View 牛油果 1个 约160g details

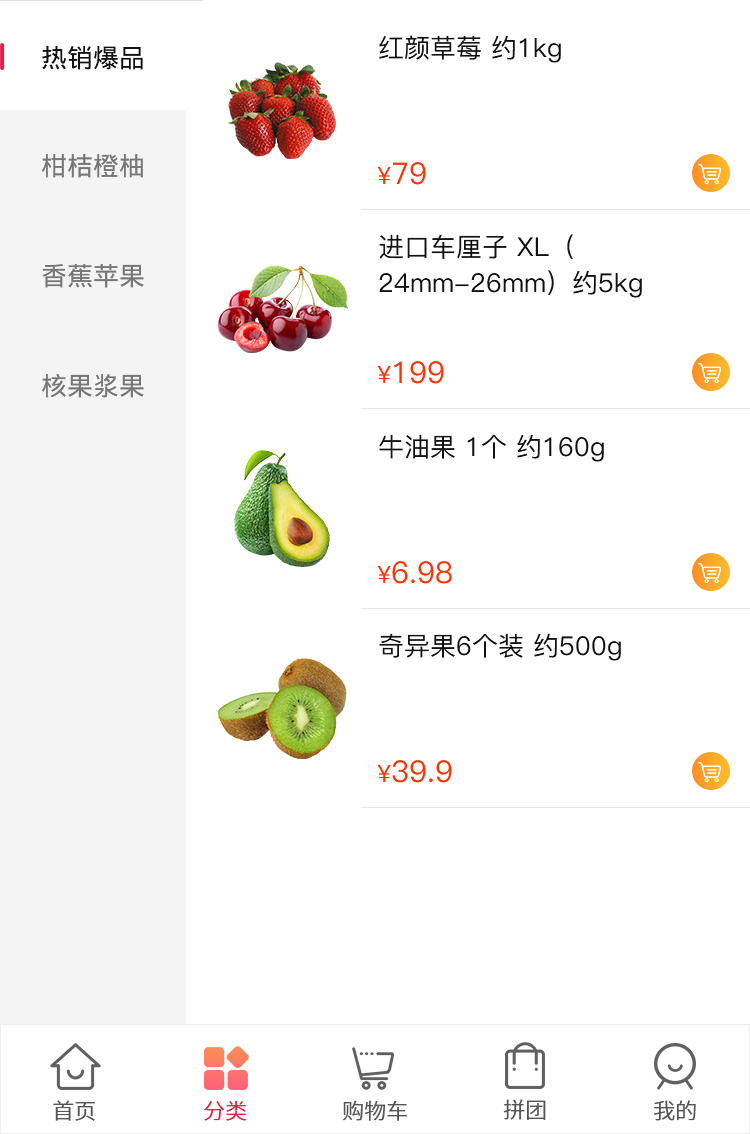tap(491, 447)
